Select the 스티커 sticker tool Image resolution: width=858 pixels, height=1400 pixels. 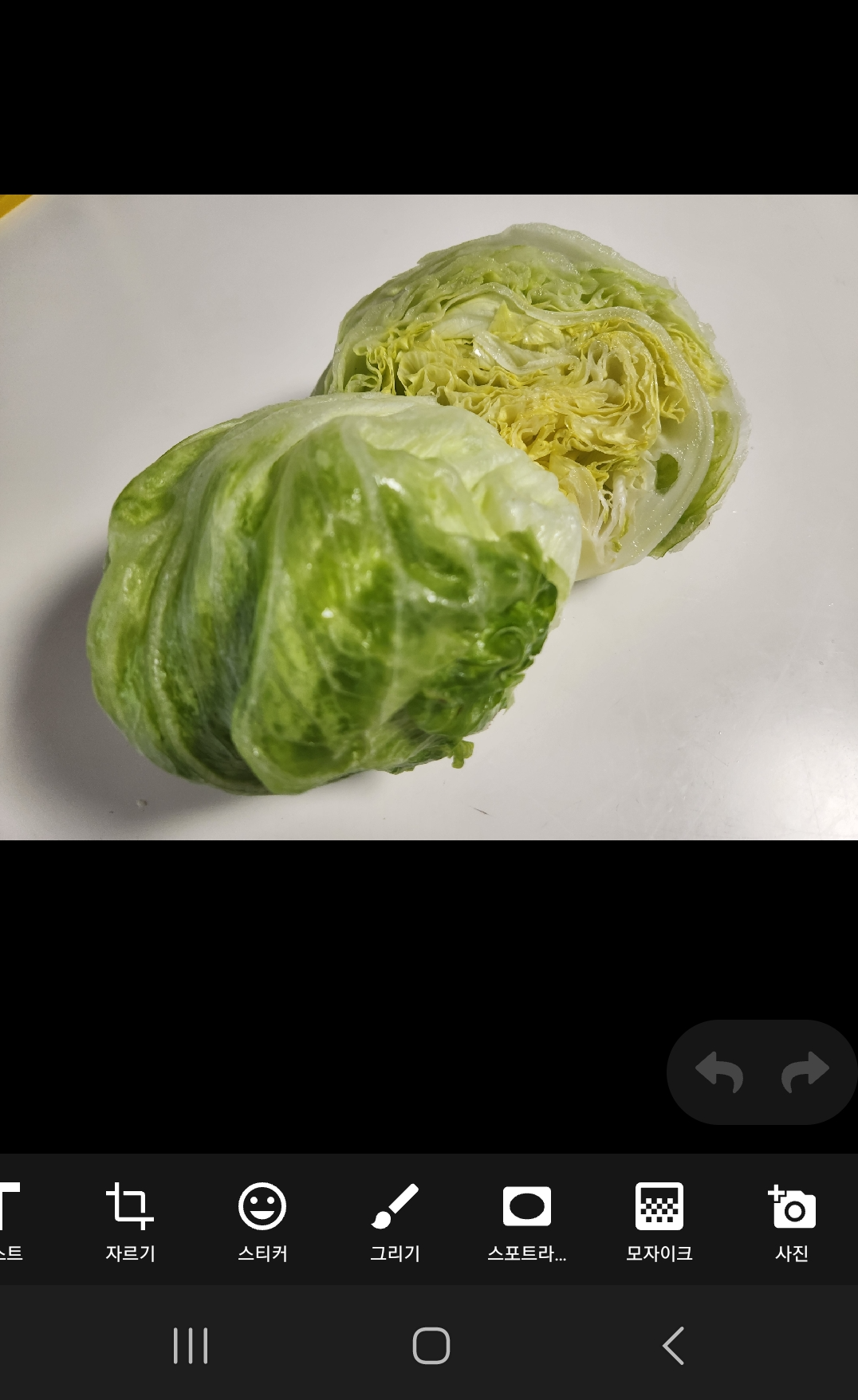(x=262, y=1221)
